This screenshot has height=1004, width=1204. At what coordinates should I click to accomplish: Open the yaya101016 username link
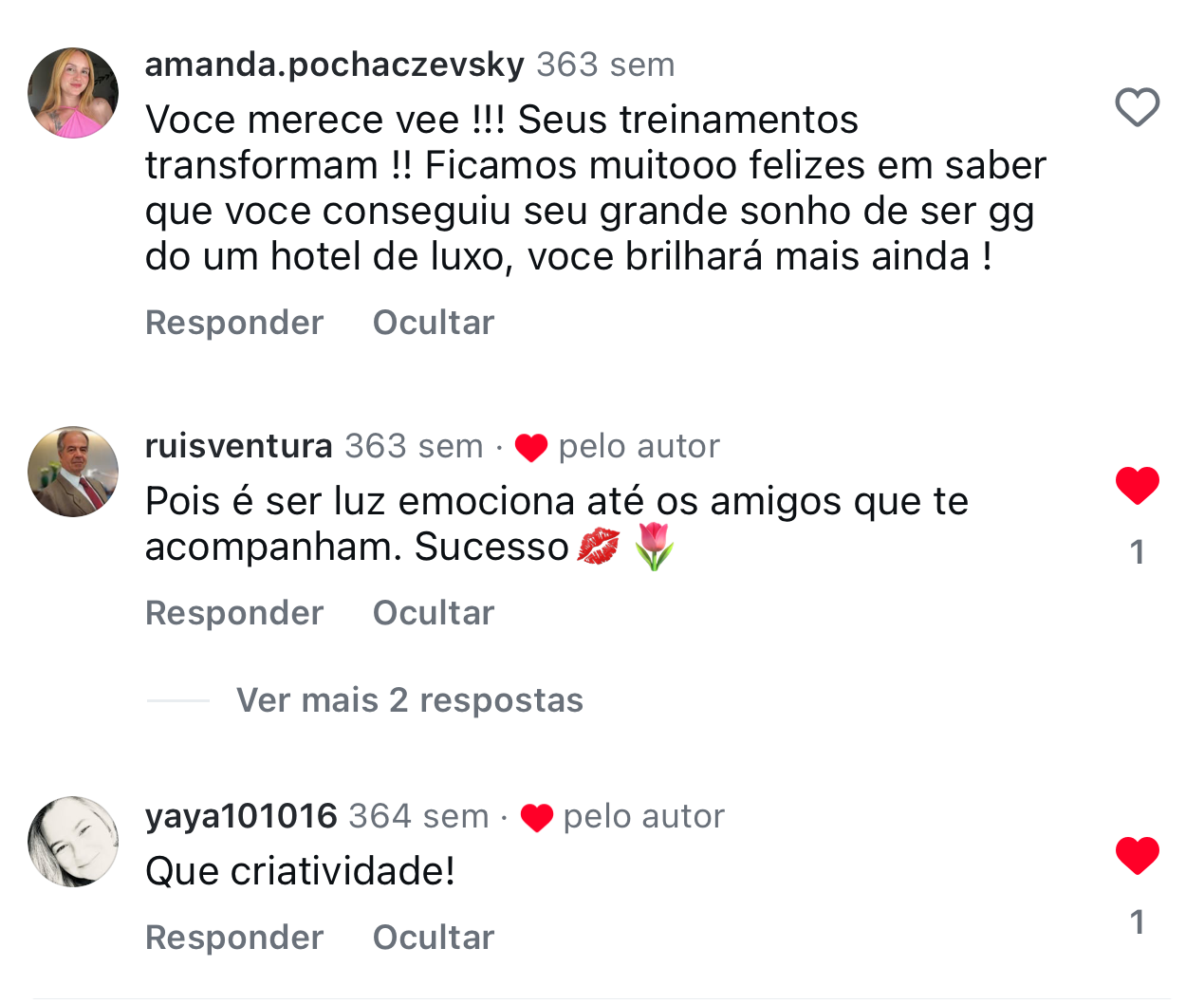tap(241, 816)
